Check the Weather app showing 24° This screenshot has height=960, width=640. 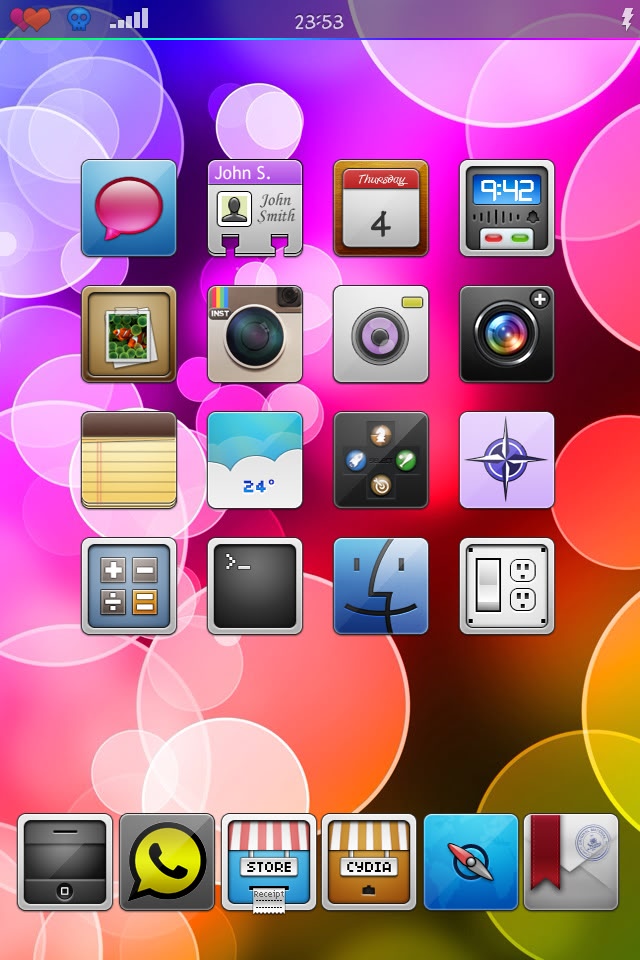pos(255,460)
